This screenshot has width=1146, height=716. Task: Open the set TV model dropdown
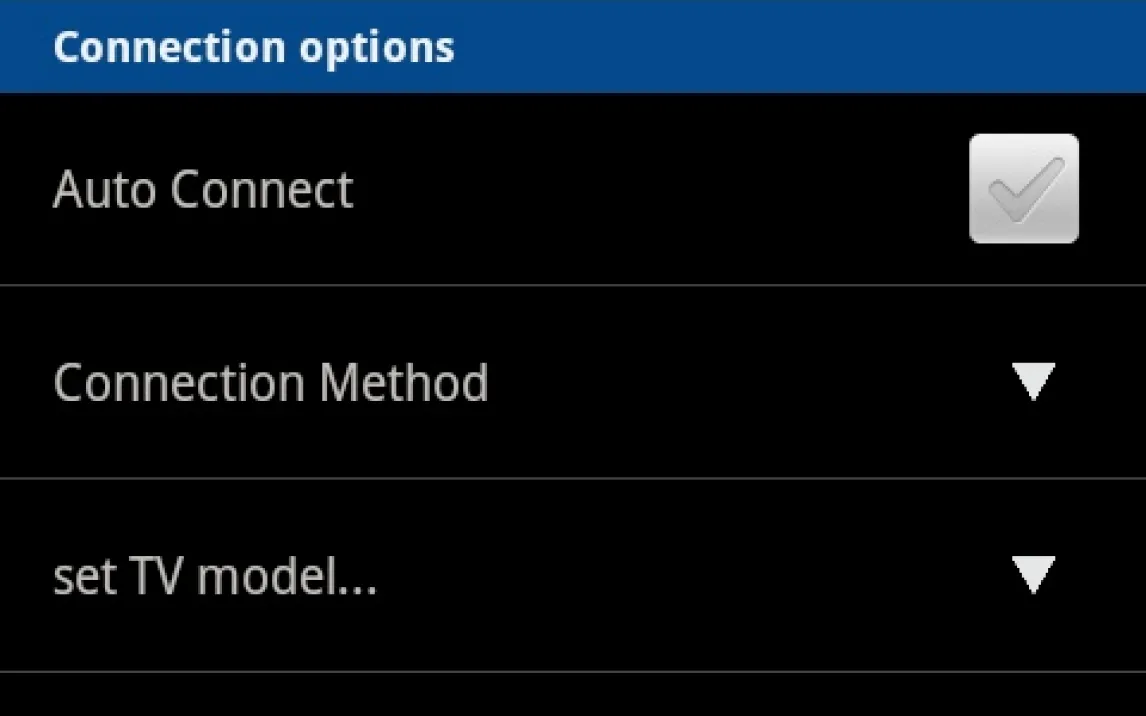click(1032, 575)
